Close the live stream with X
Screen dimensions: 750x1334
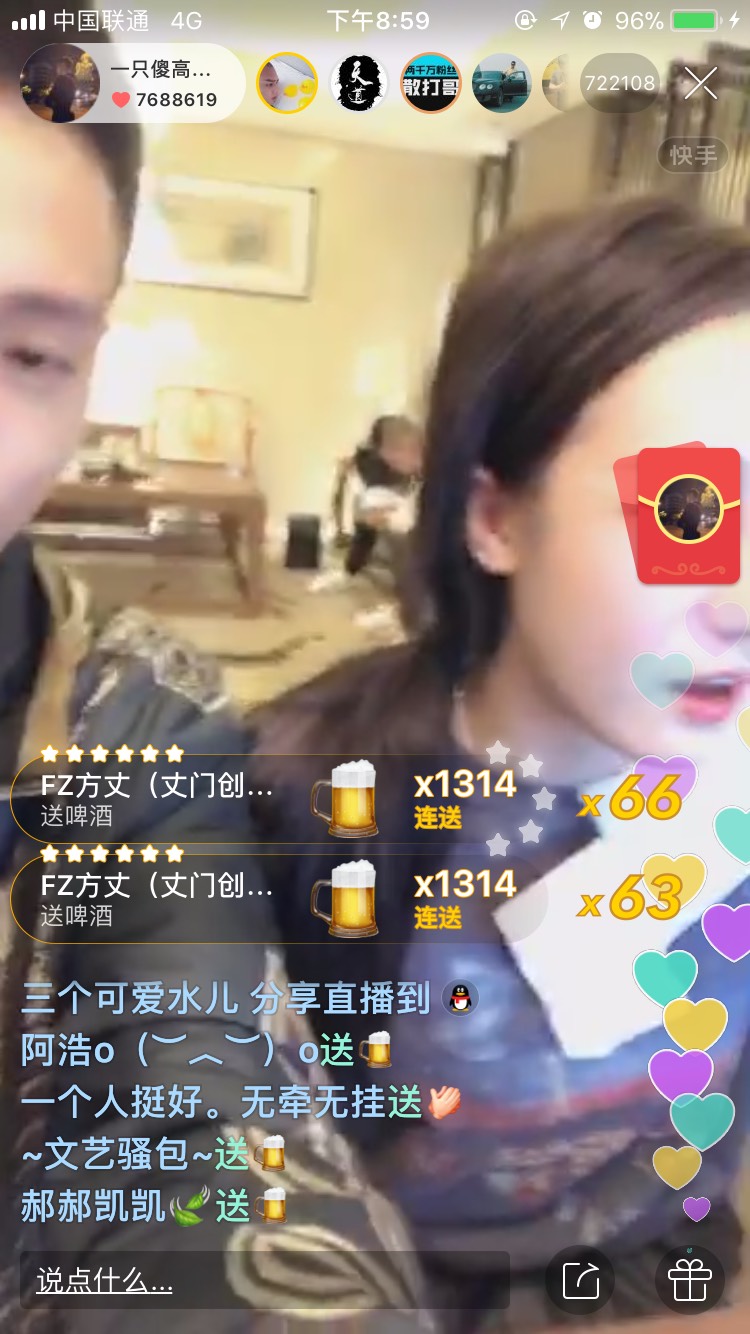click(x=700, y=83)
